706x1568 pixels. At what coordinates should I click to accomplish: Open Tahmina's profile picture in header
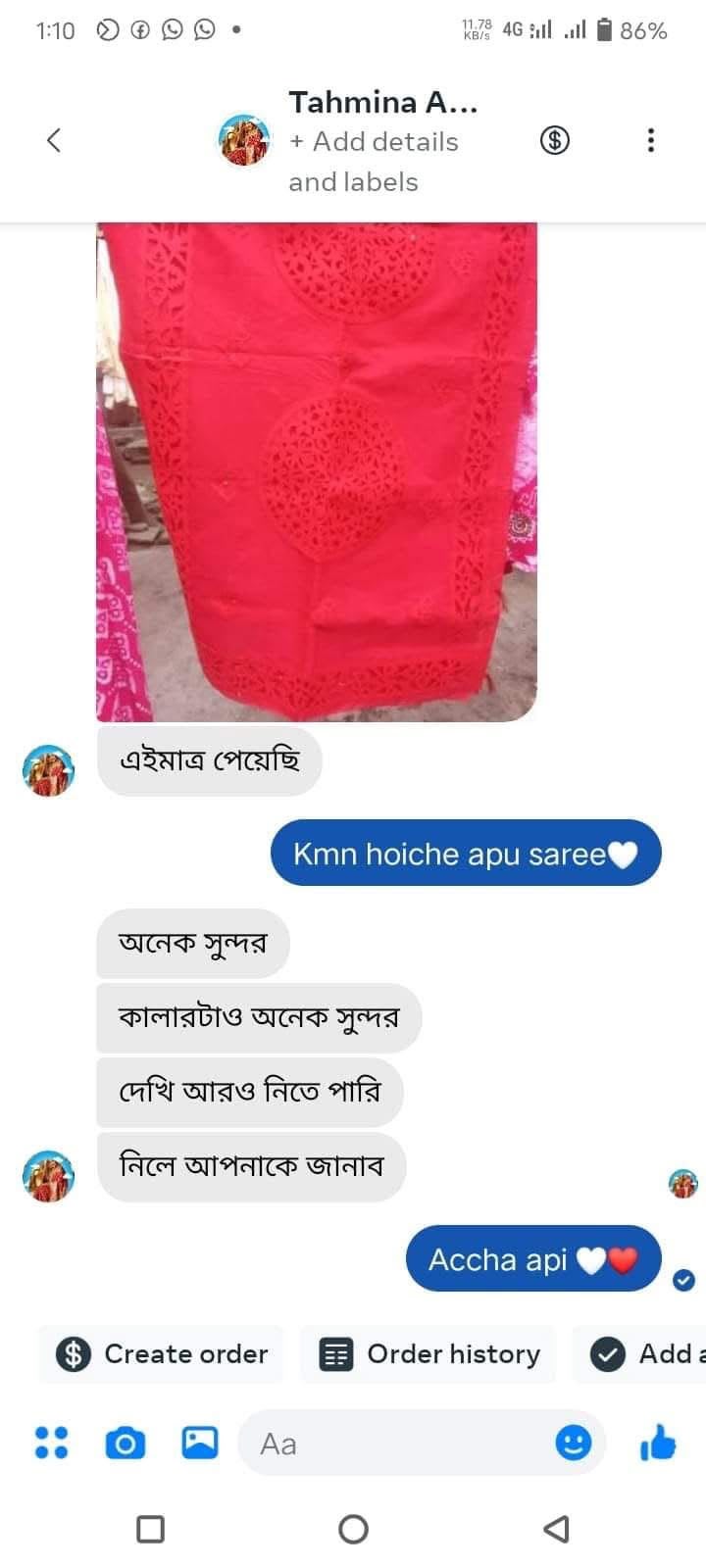(x=244, y=140)
